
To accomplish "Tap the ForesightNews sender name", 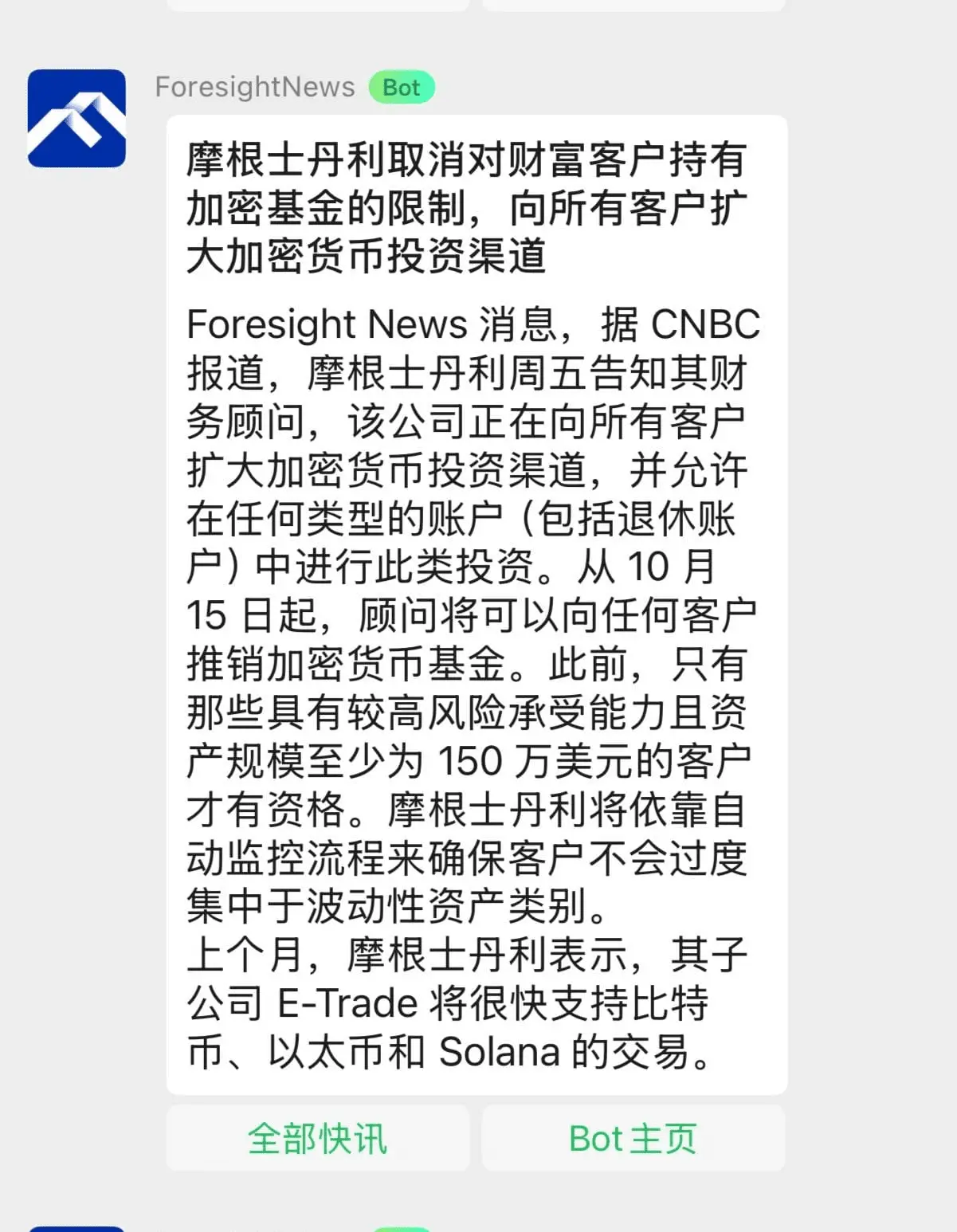I will 255,87.
